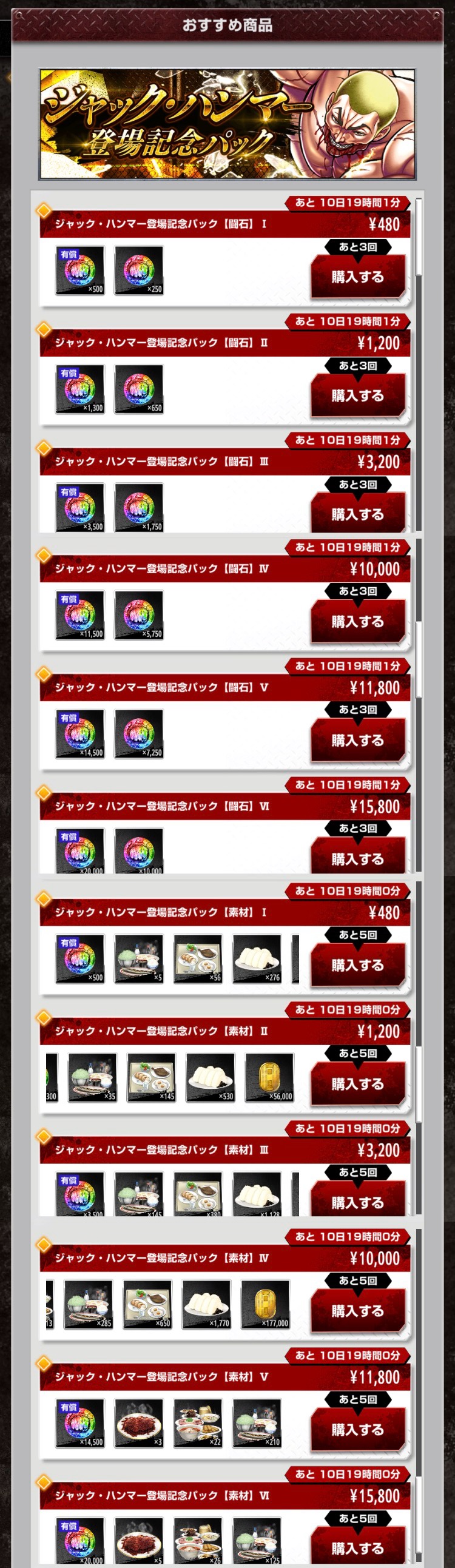
Task: Check the ×177,000 gold item in 素材 IV
Action: 266,1304
